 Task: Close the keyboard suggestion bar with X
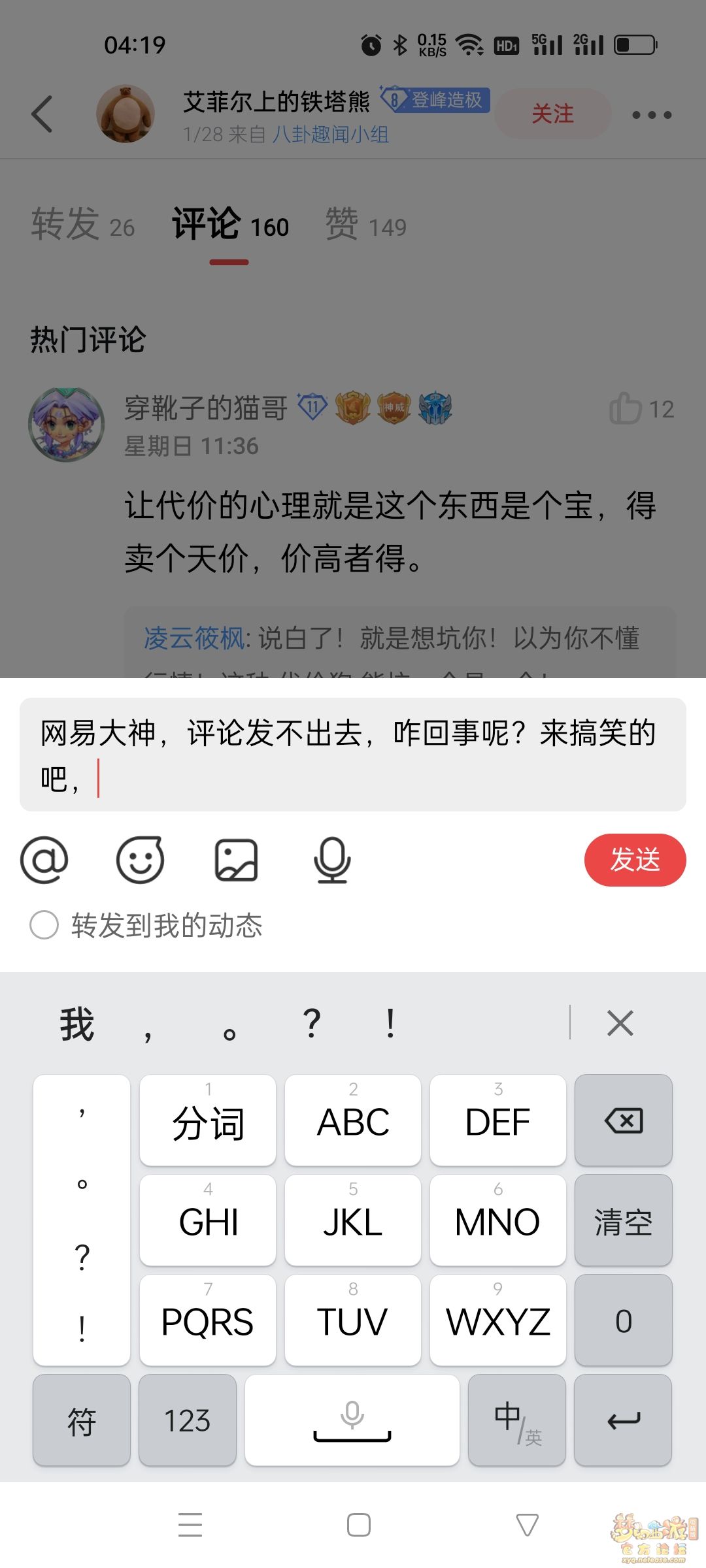[x=620, y=1023]
